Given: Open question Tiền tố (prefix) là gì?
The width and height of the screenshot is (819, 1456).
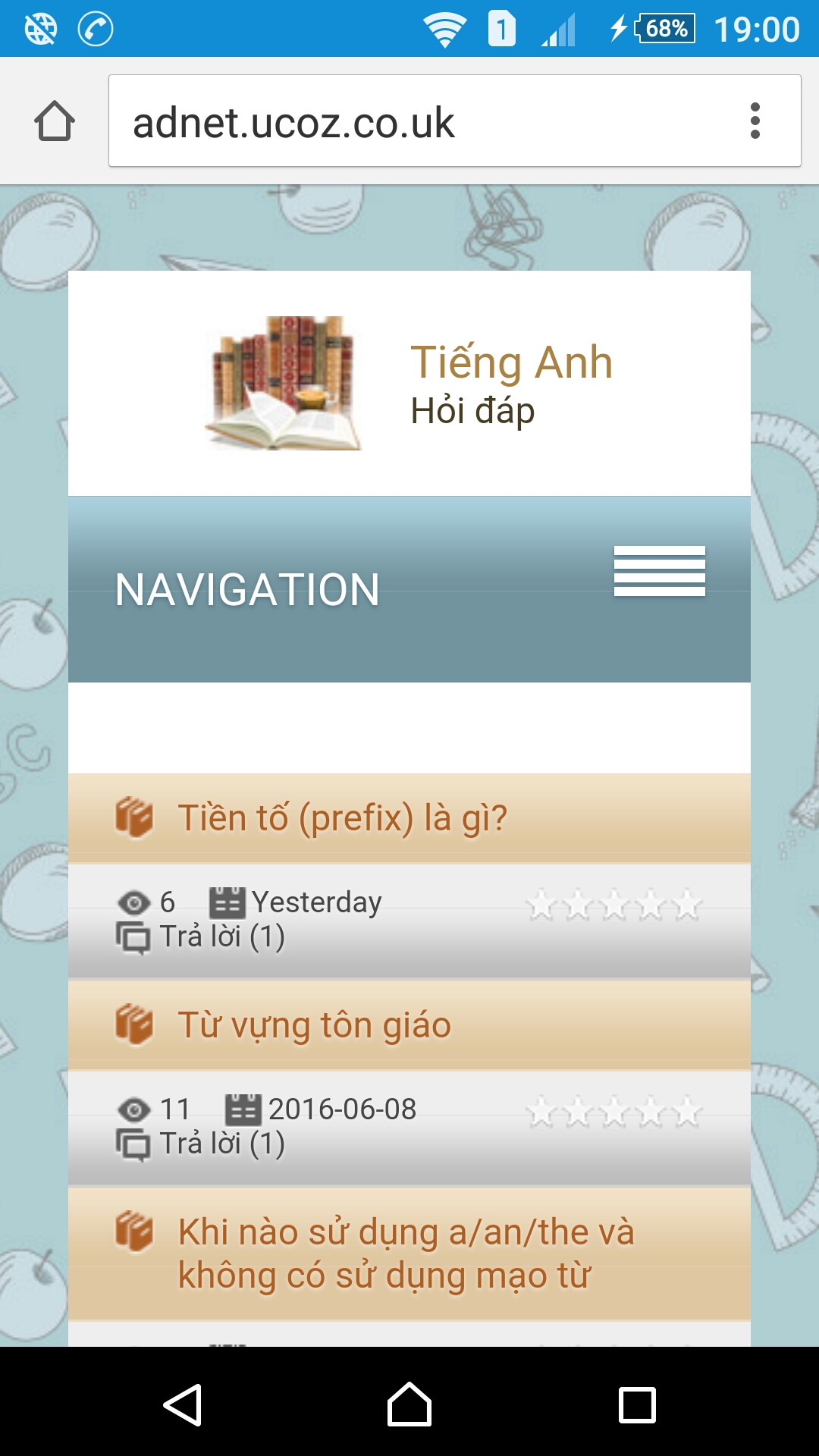Looking at the screenshot, I should 342,818.
